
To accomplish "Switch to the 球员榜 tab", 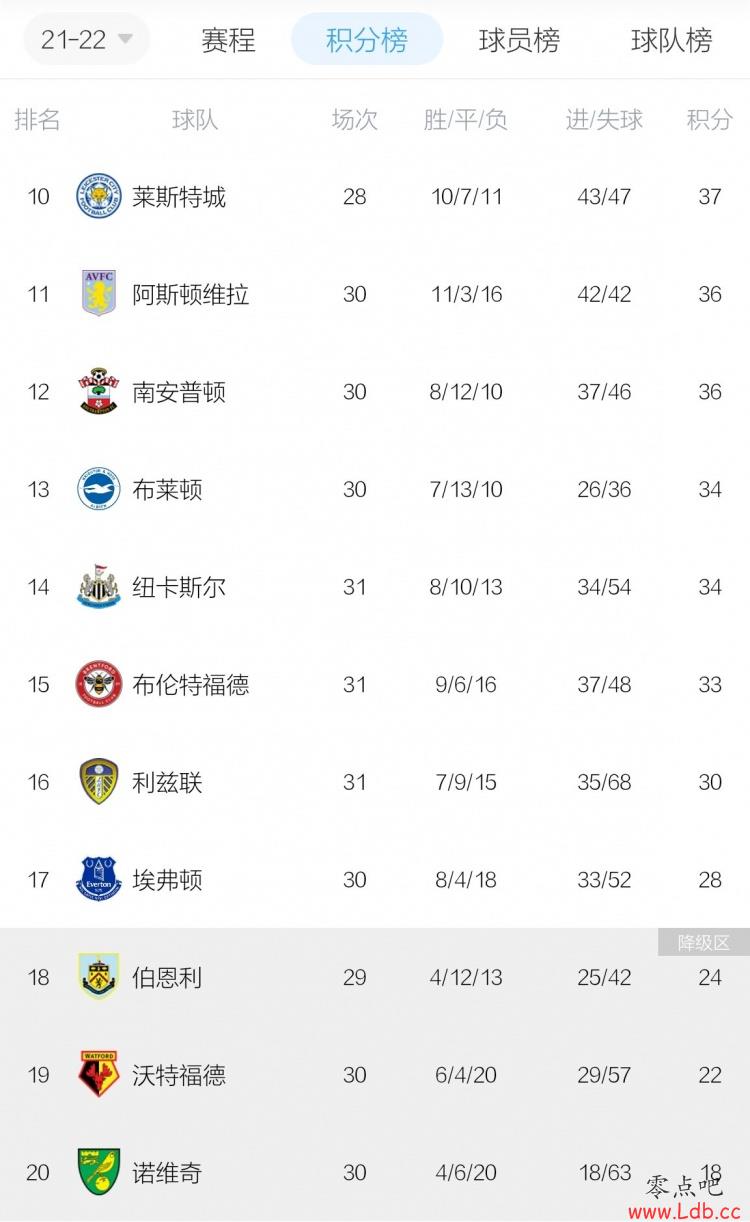I will click(x=519, y=40).
